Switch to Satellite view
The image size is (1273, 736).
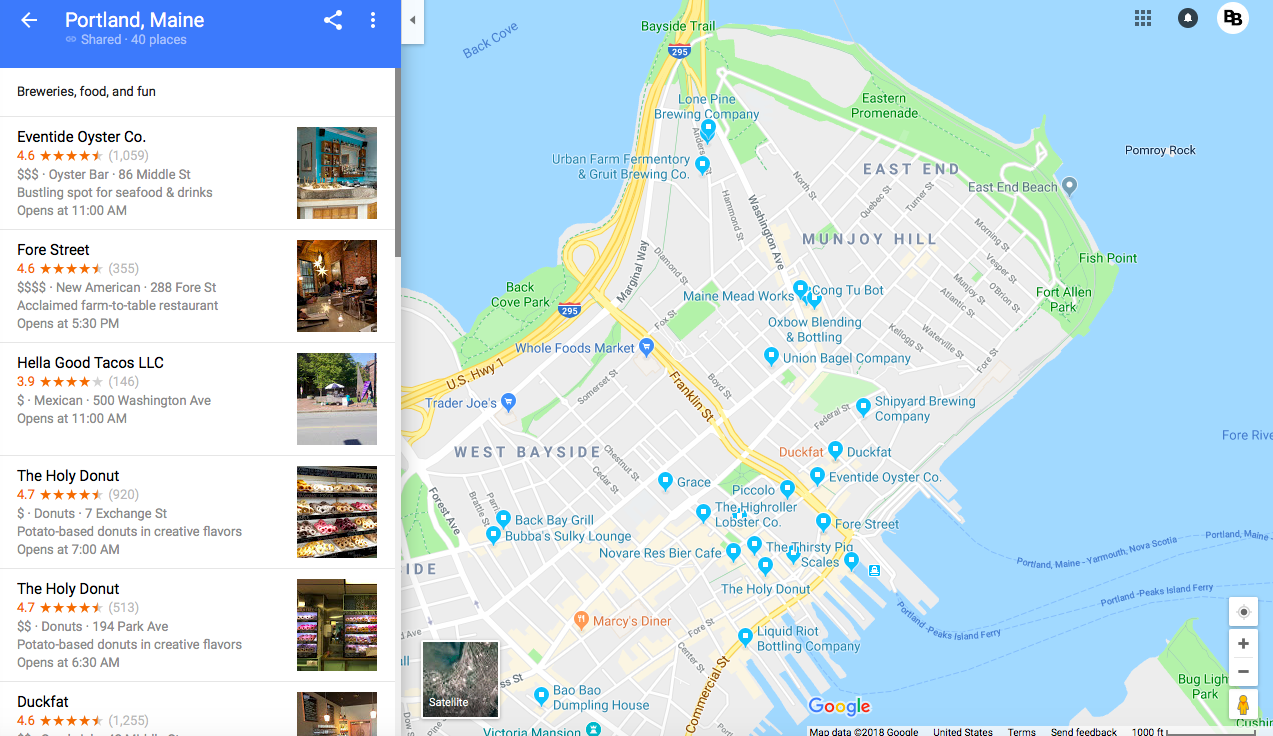coord(460,679)
